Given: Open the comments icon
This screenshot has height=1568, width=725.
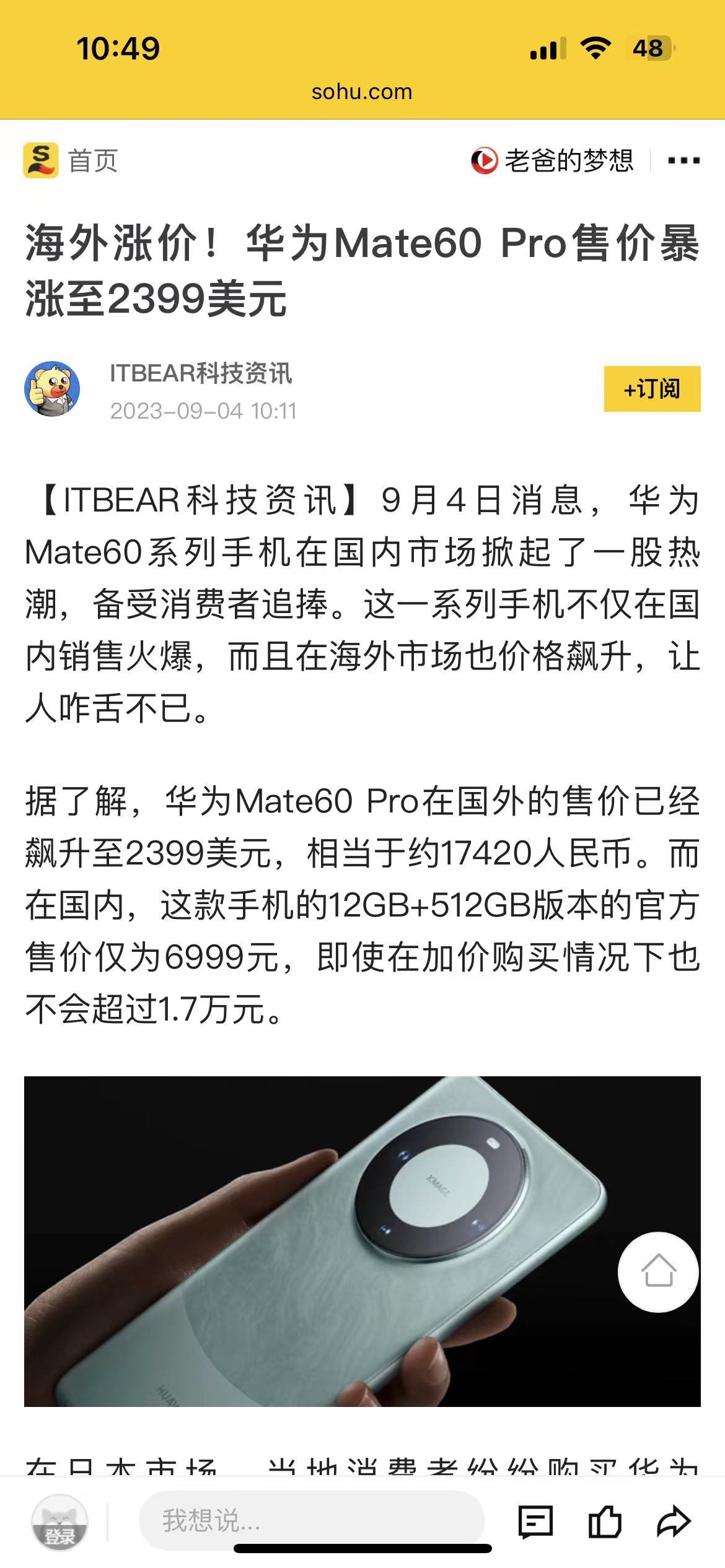Looking at the screenshot, I should pyautogui.click(x=535, y=1522).
